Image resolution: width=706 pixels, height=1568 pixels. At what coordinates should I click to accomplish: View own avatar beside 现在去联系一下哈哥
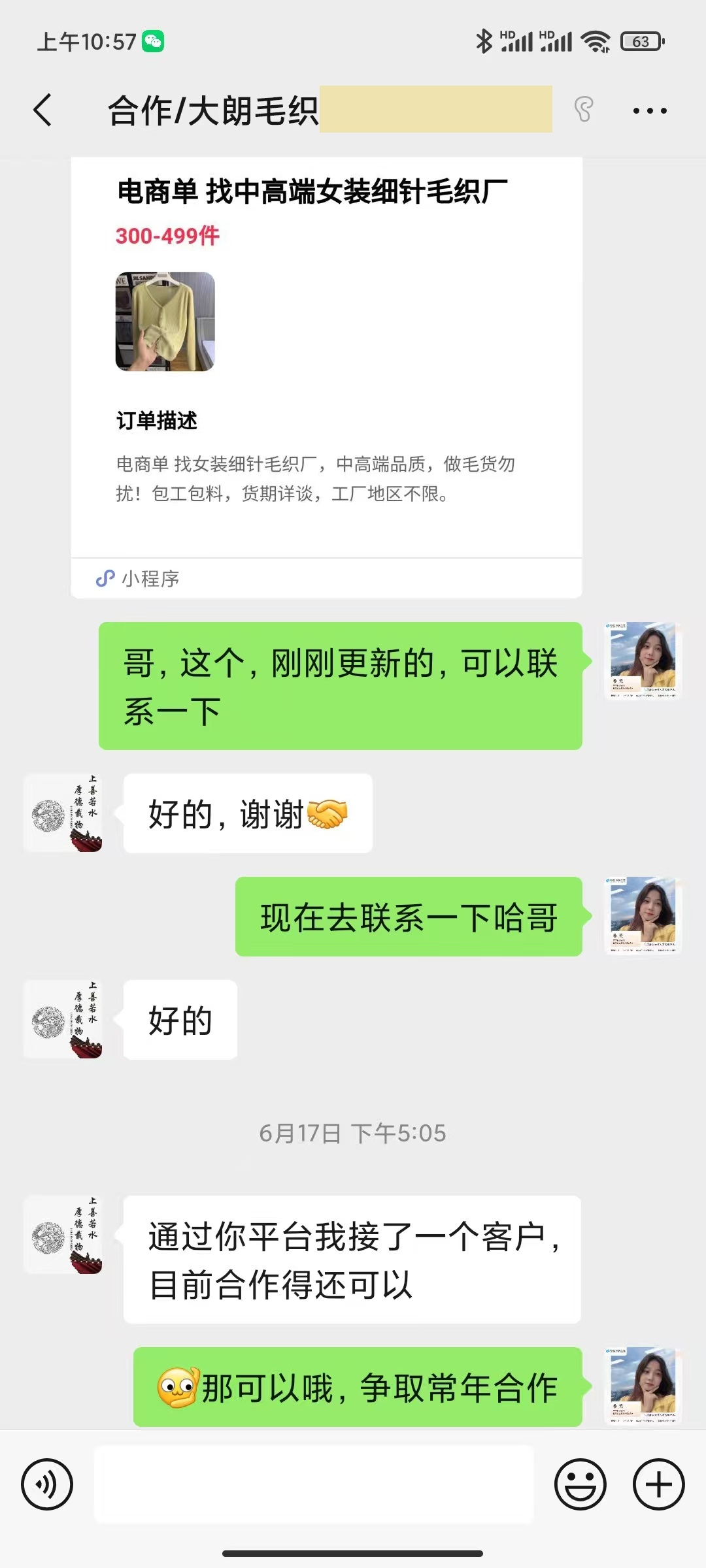[x=643, y=916]
